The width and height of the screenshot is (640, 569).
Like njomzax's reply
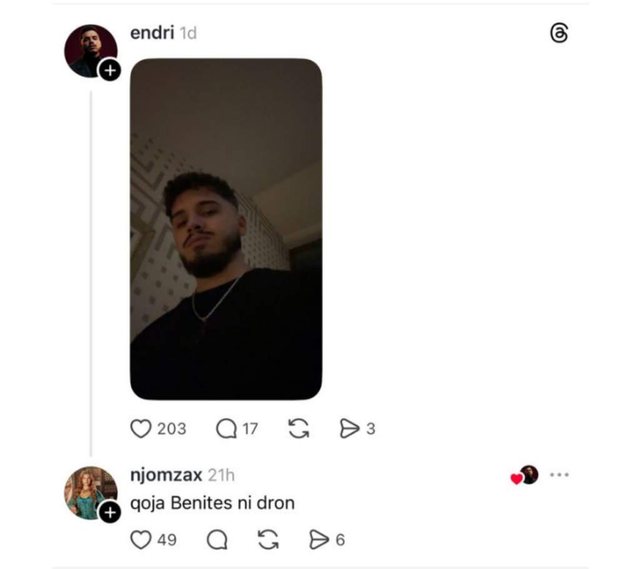tap(141, 540)
